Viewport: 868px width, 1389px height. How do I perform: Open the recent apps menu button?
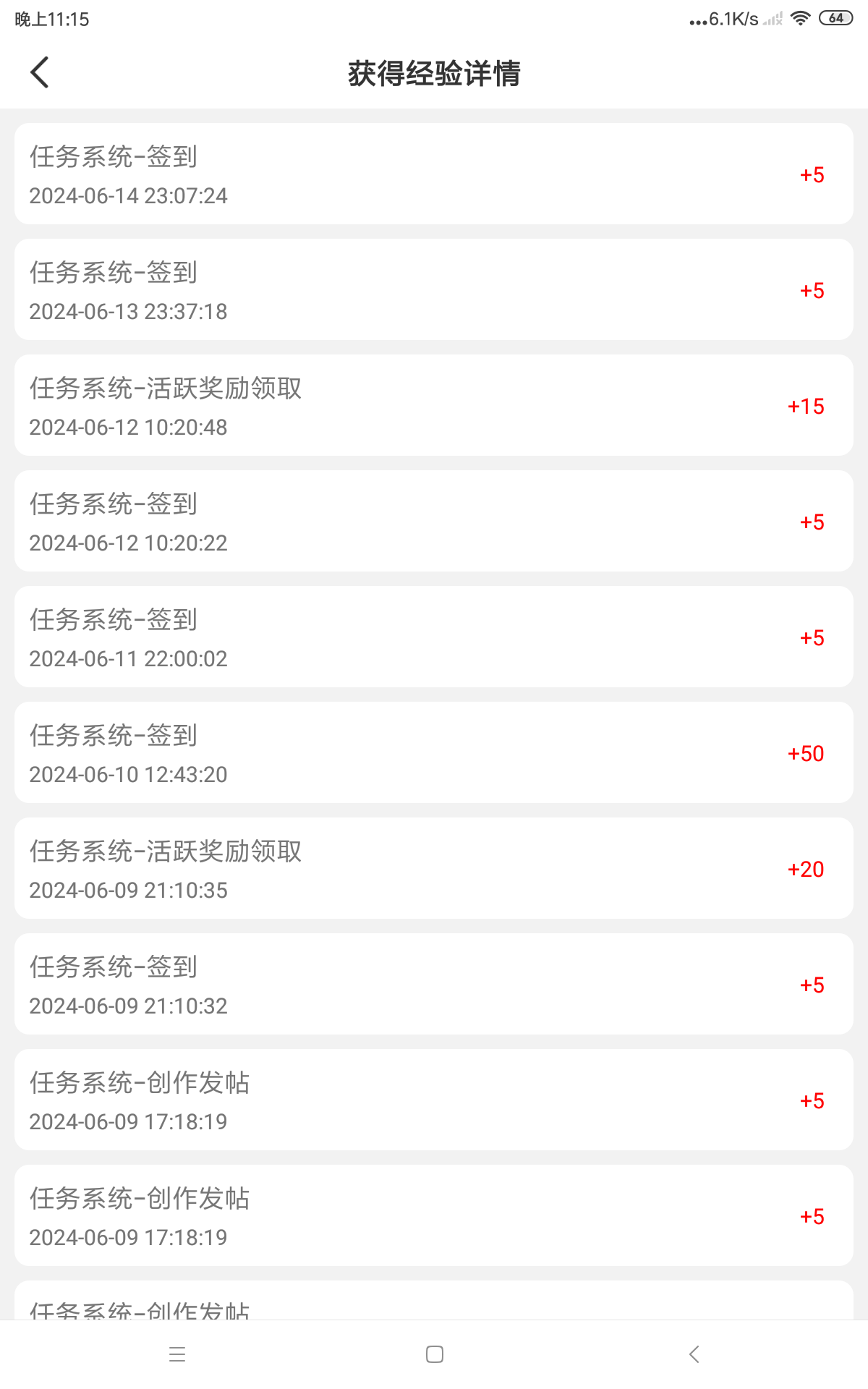coord(177,1354)
